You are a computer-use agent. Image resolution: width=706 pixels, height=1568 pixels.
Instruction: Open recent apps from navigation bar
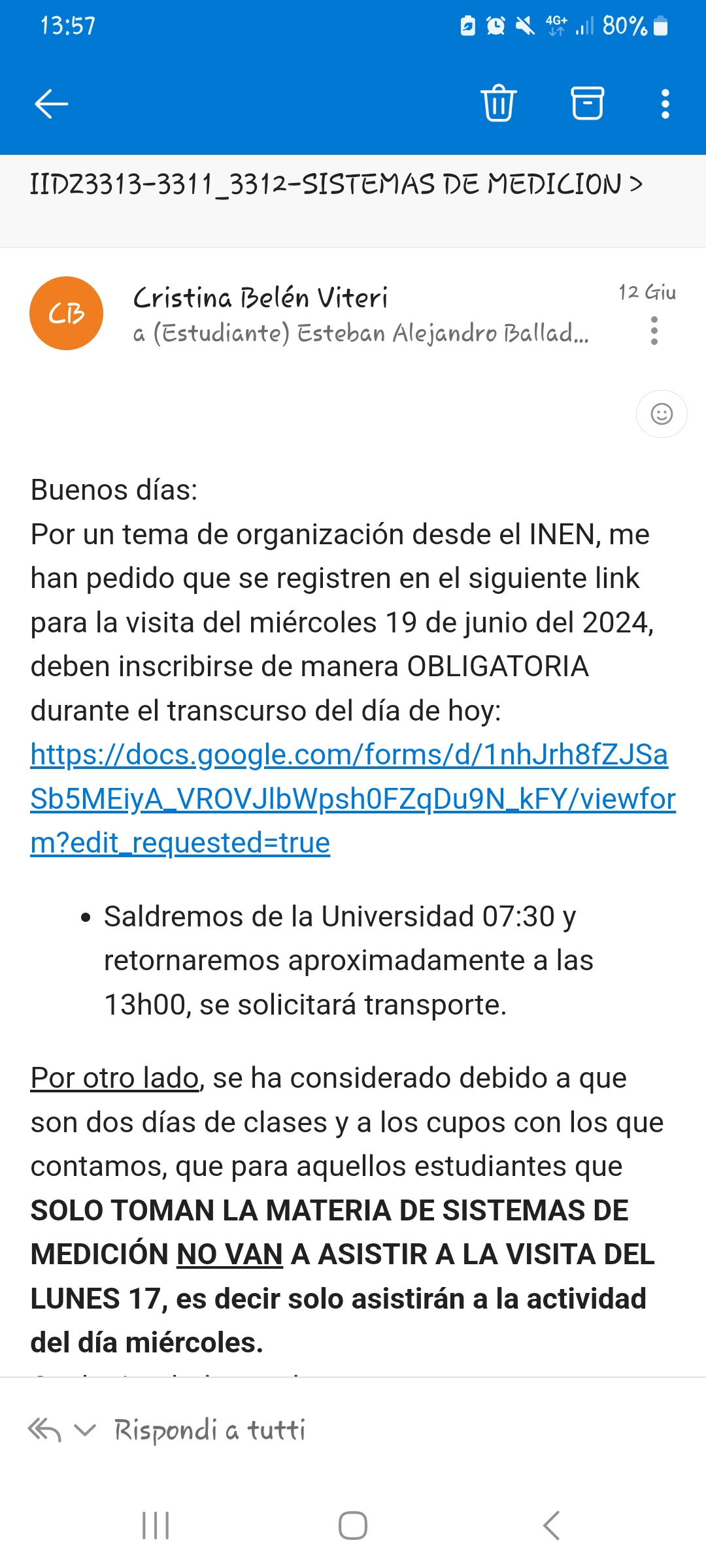156,1526
